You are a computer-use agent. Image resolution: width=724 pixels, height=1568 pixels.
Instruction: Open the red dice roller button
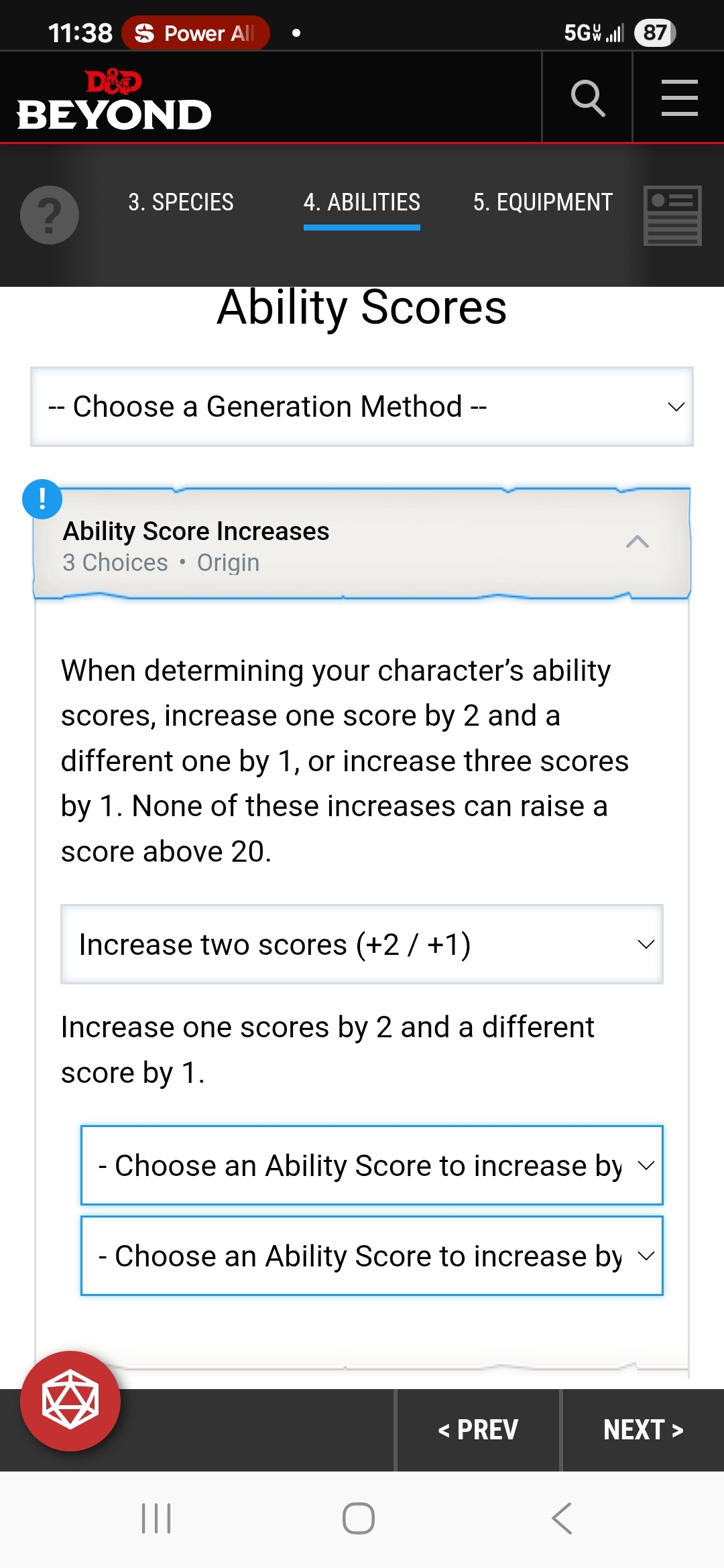tap(70, 1401)
